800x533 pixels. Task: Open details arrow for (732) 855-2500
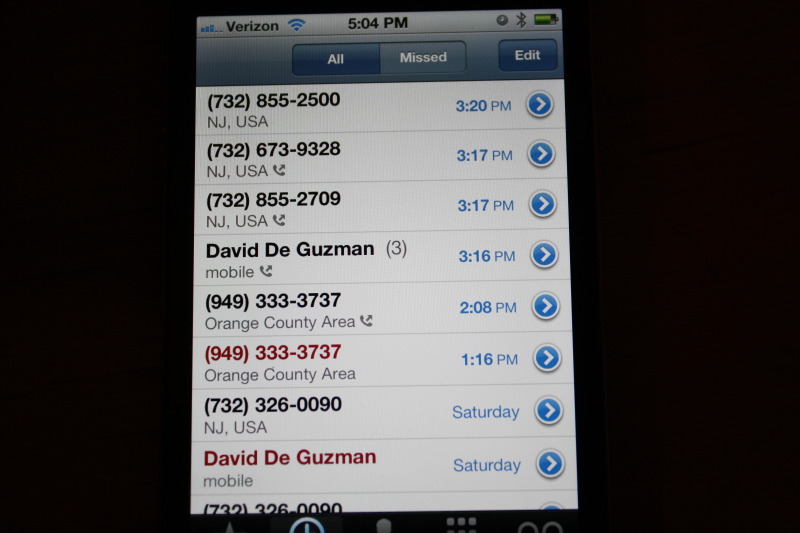[540, 104]
